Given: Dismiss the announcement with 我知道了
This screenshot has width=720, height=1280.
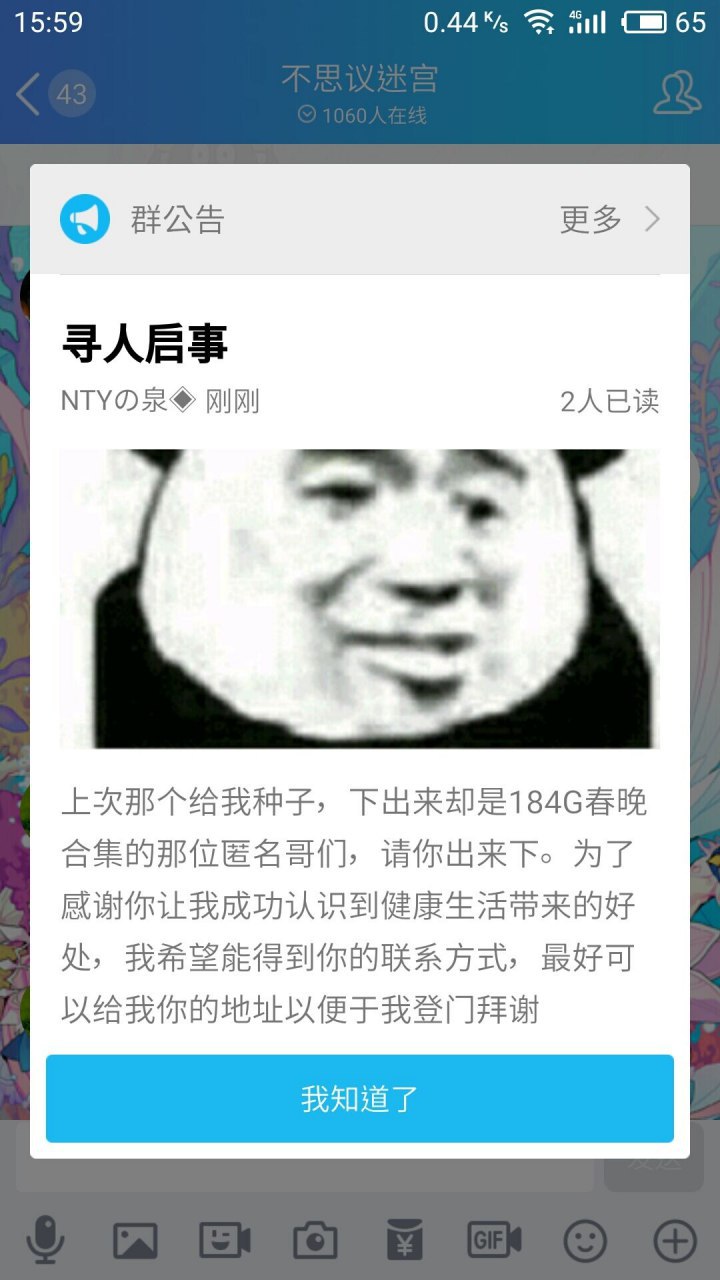Looking at the screenshot, I should coord(360,1098).
